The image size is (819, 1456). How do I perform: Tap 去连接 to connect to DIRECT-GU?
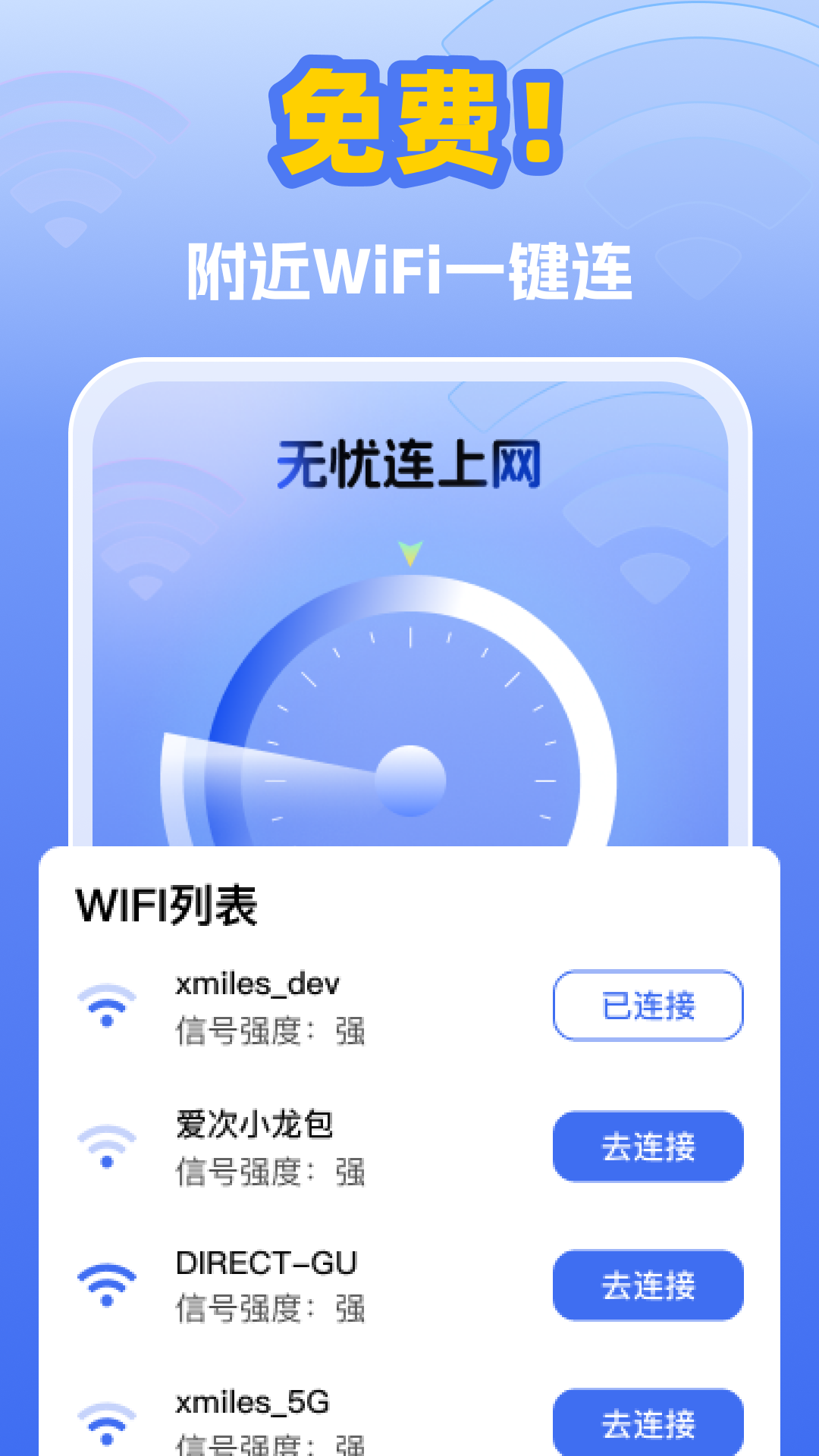[647, 1285]
